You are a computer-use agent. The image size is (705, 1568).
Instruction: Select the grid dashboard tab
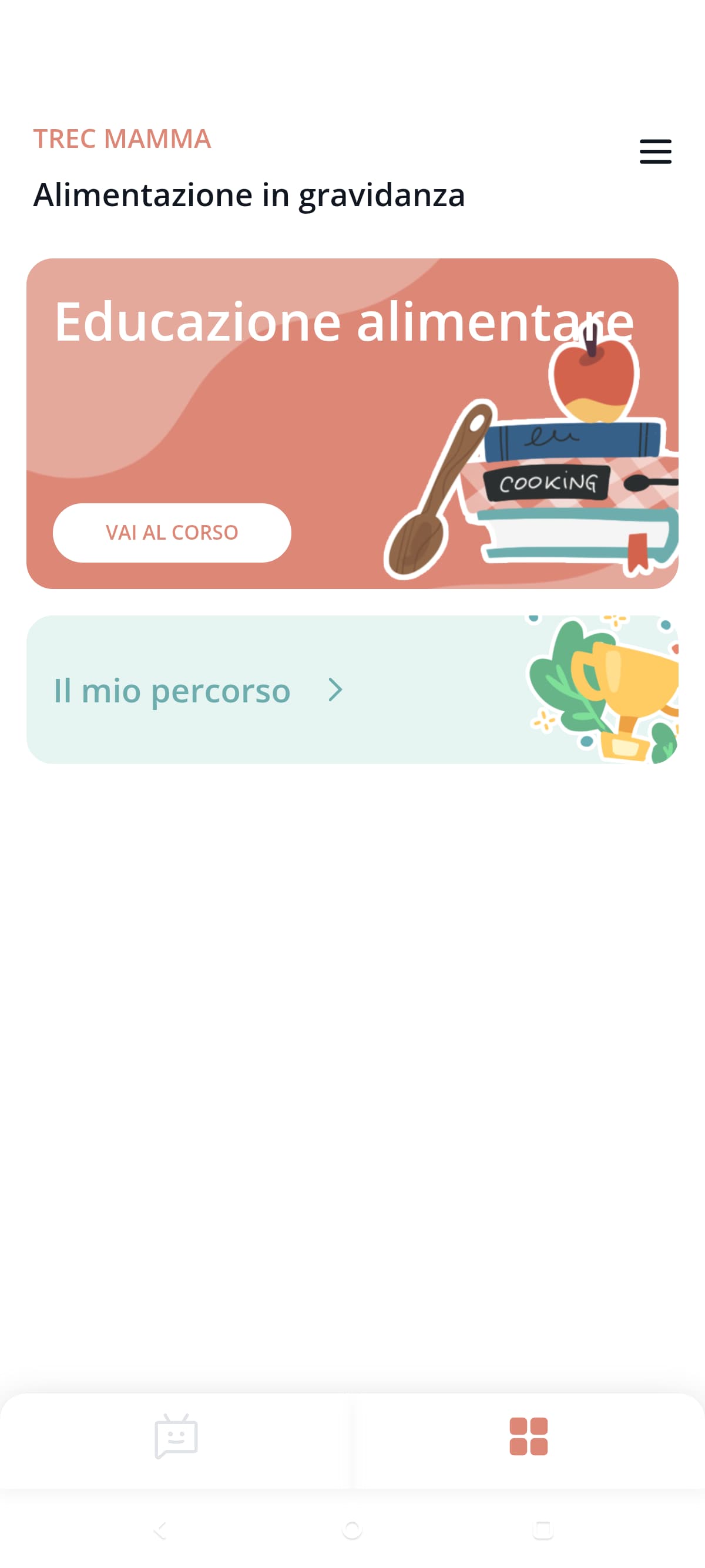tap(528, 1436)
